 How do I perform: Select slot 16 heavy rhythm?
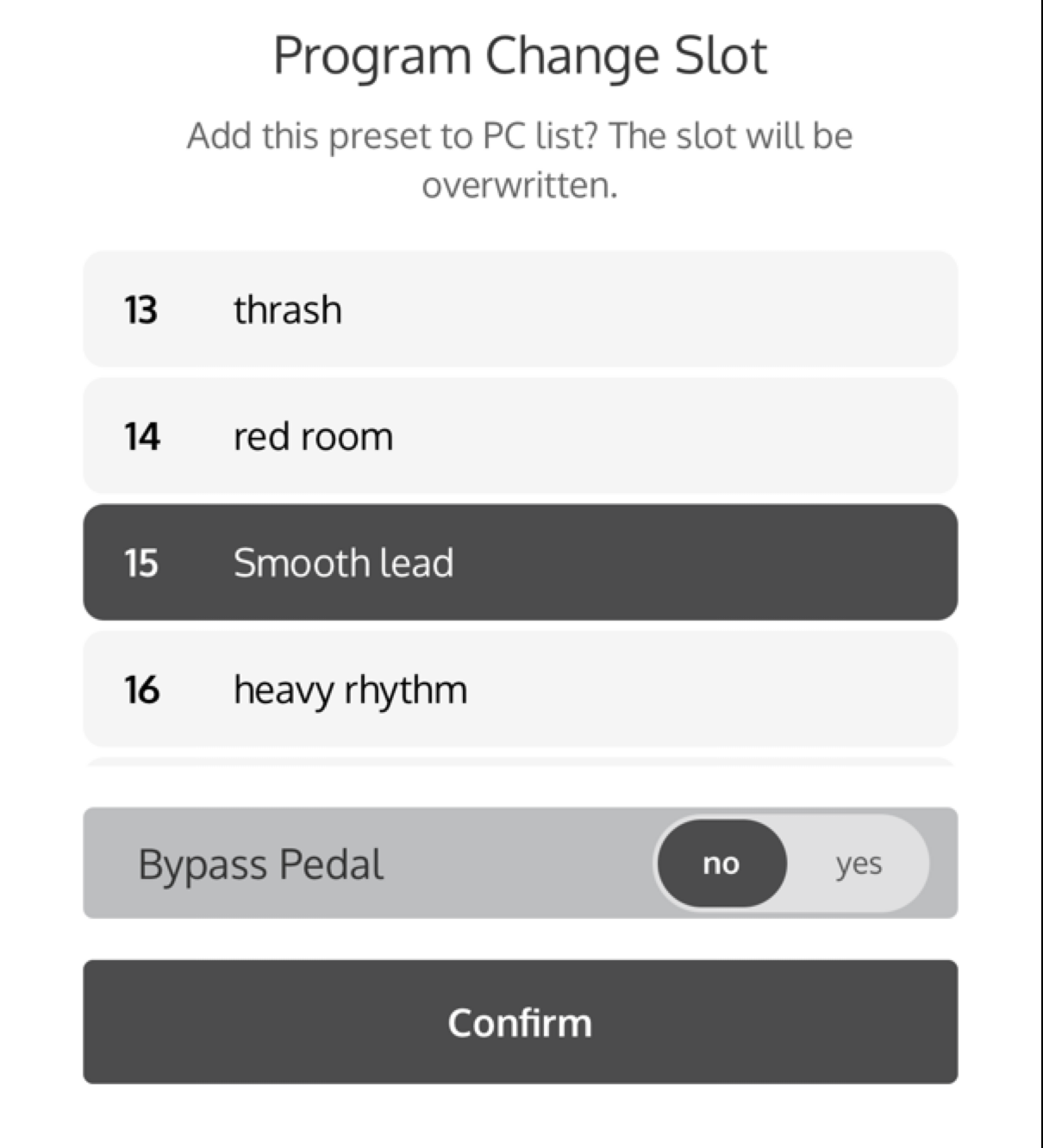point(520,689)
